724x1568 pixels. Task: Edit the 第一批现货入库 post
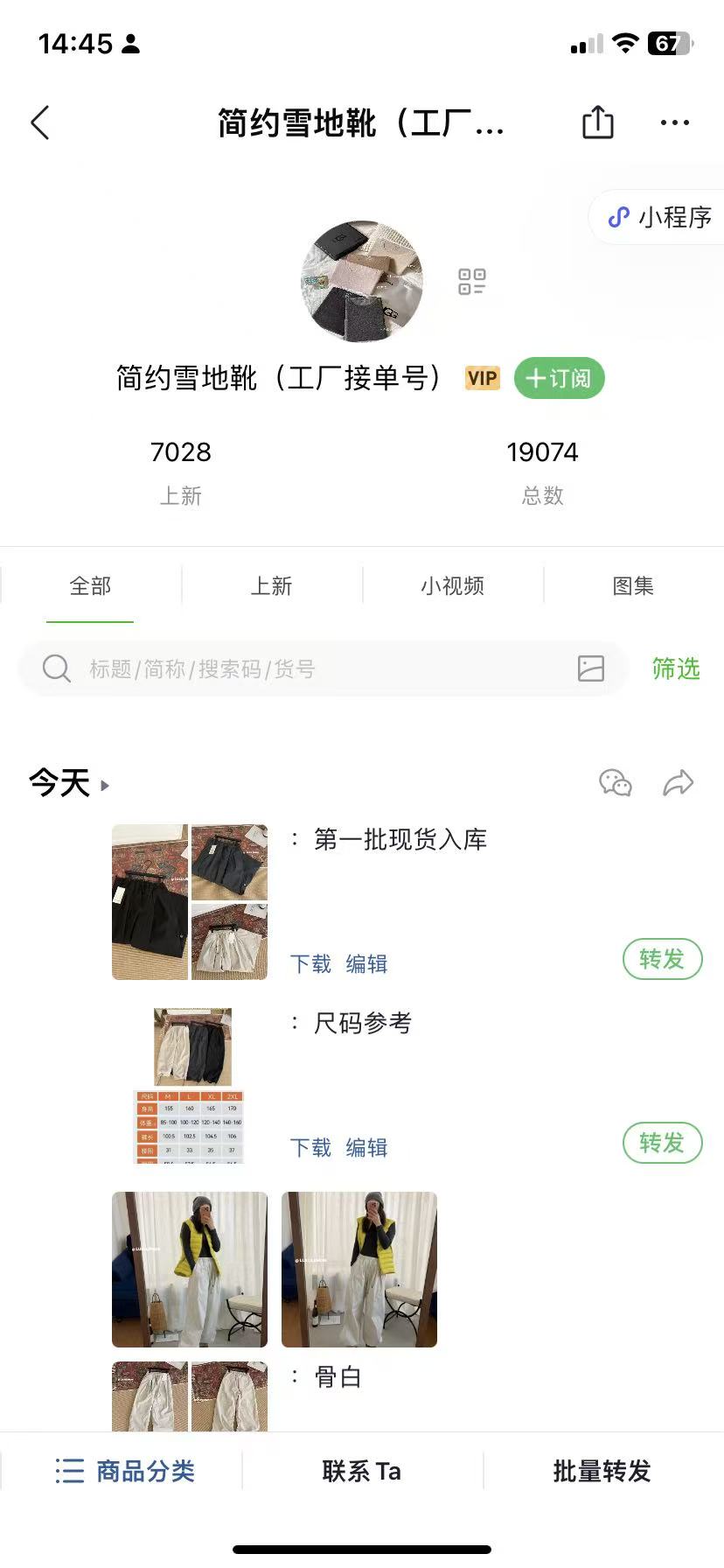tap(366, 964)
